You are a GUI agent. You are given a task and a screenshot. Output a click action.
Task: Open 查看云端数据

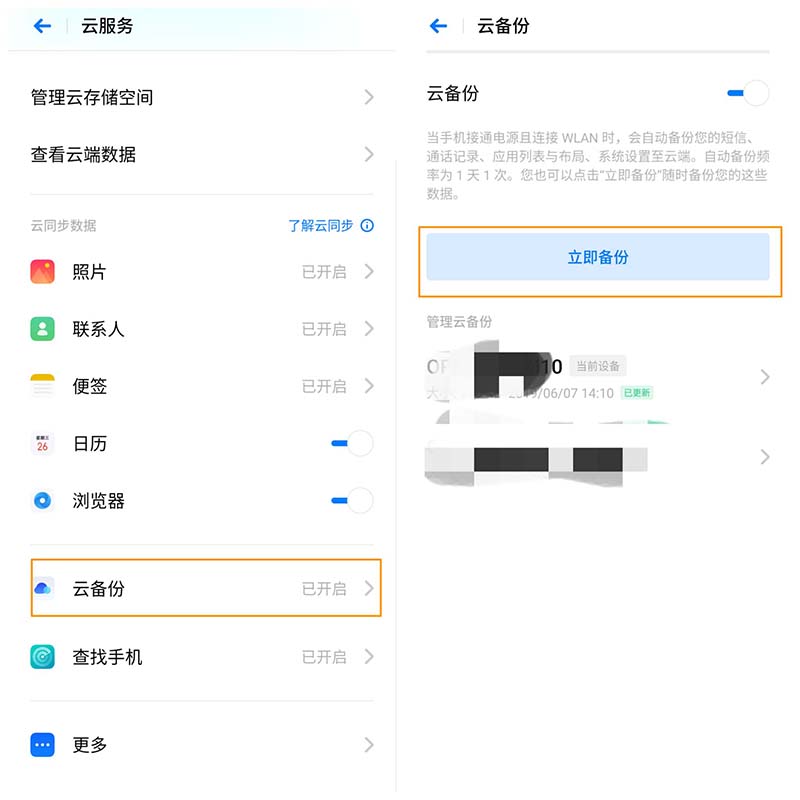202,154
